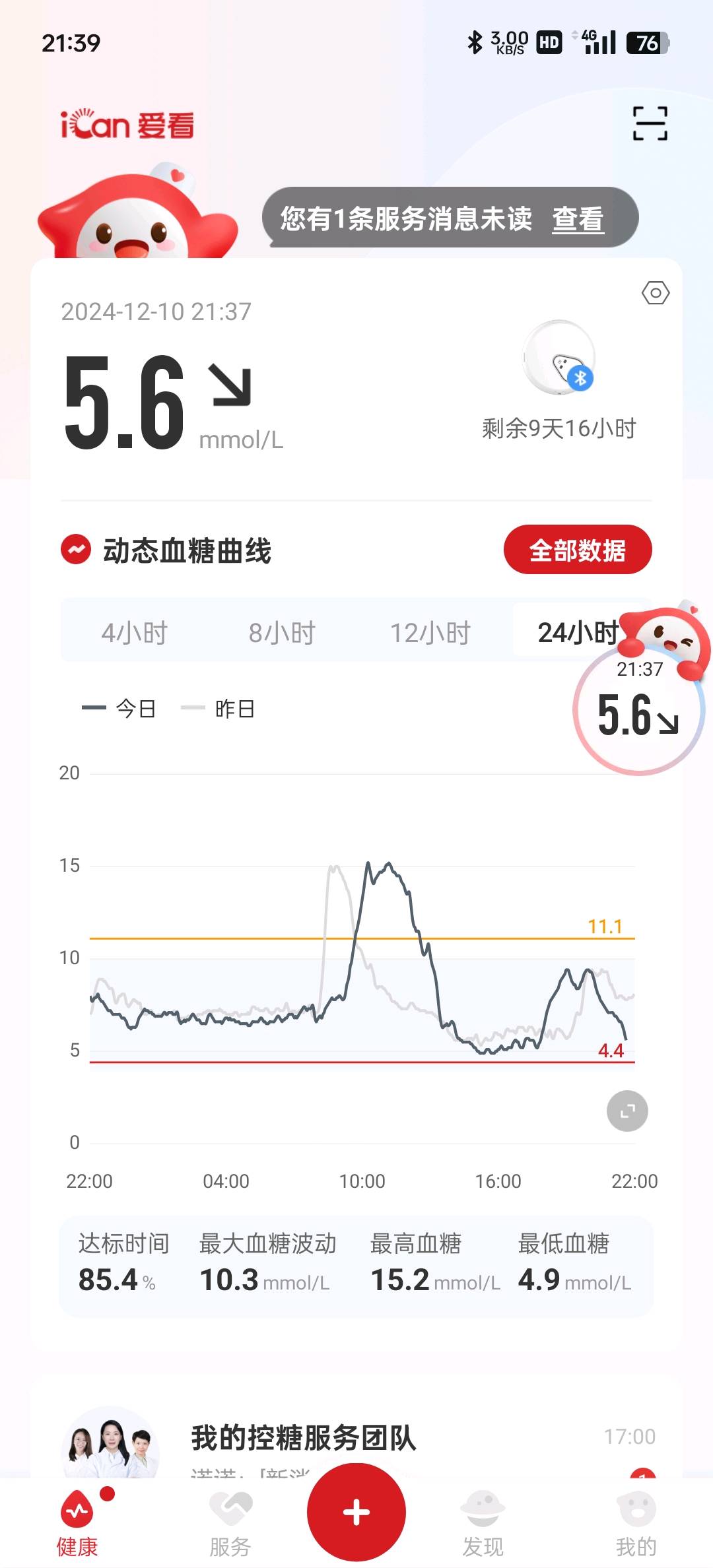
Task: Open the scan icon at top right
Action: [650, 123]
